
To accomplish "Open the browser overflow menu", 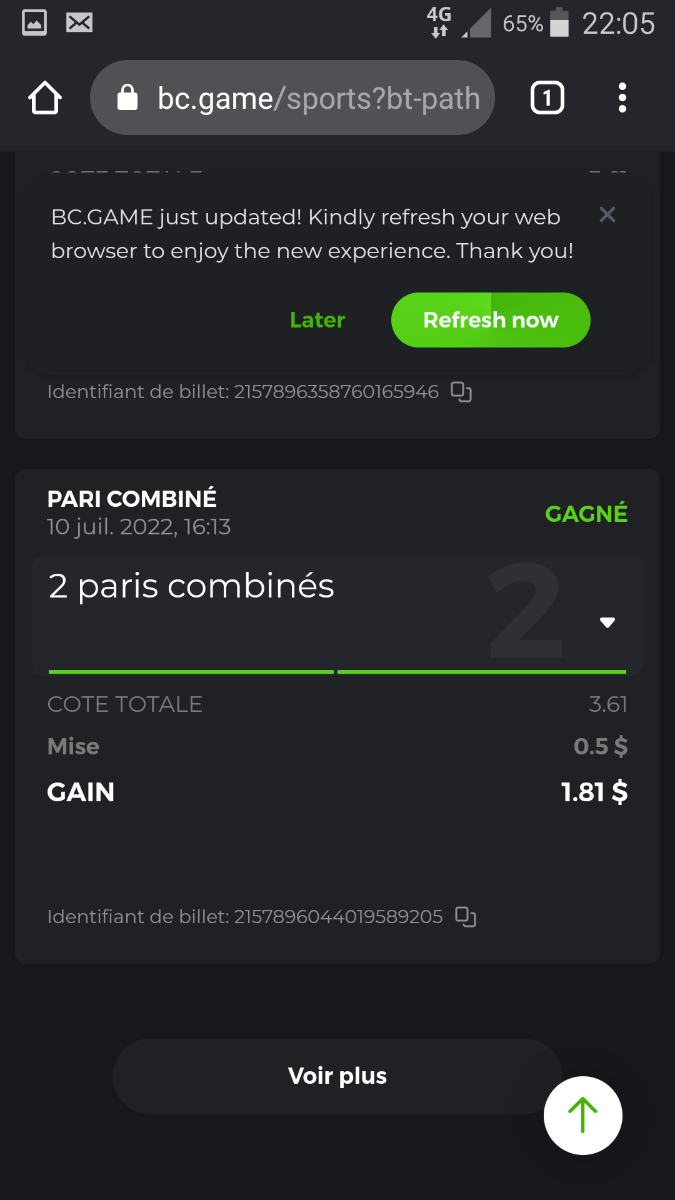I will click(x=622, y=98).
